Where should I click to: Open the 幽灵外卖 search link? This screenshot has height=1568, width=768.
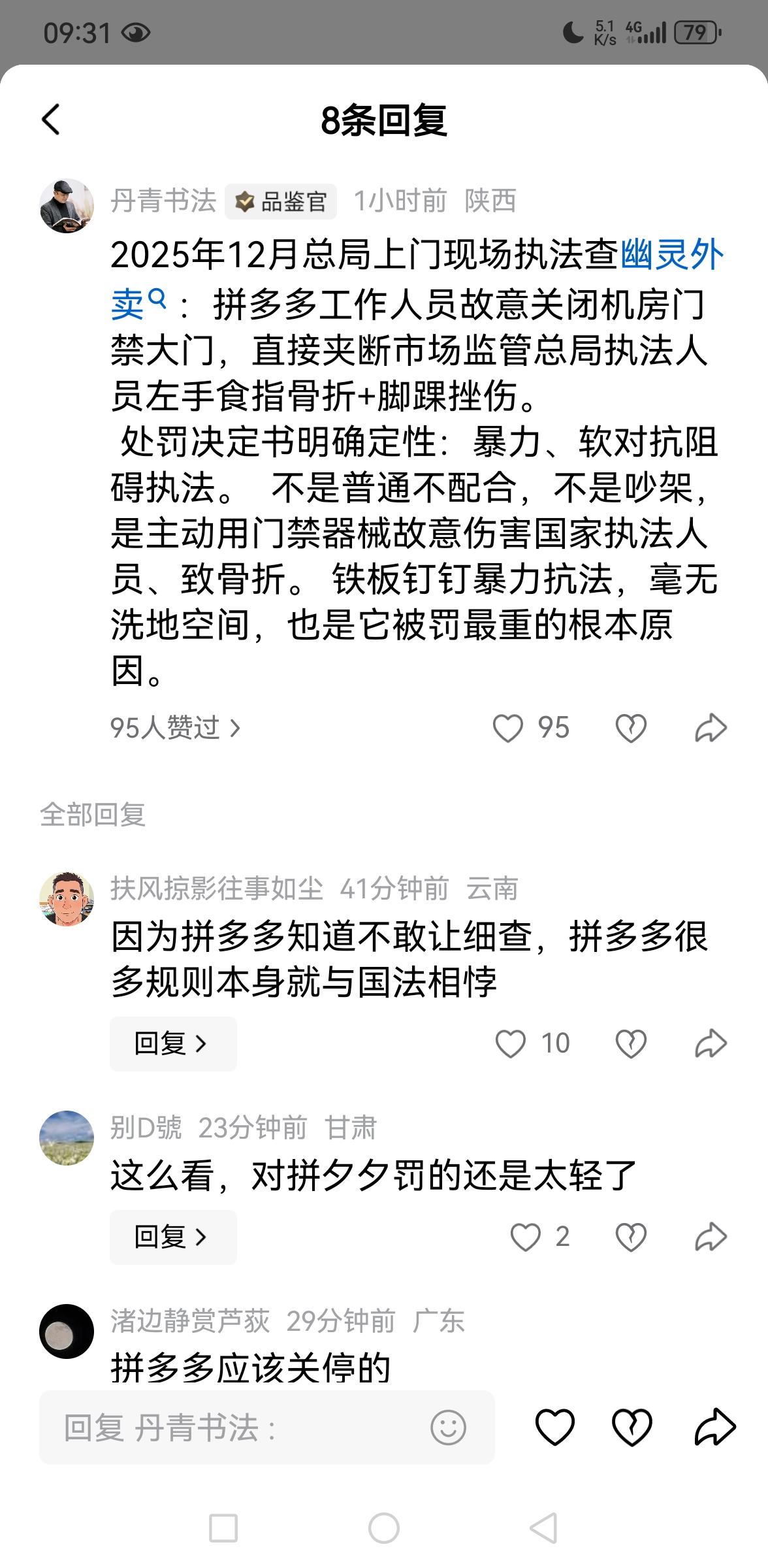(671, 258)
